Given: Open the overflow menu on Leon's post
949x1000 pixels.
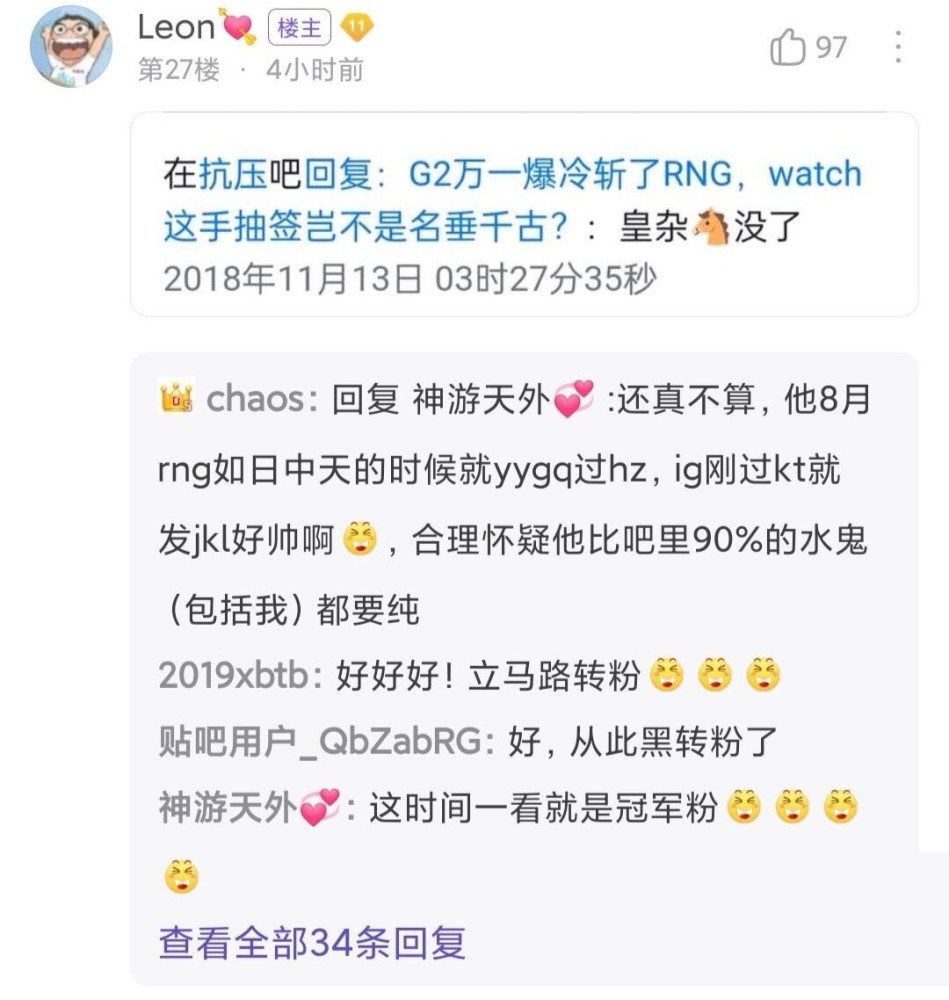Looking at the screenshot, I should click(898, 47).
